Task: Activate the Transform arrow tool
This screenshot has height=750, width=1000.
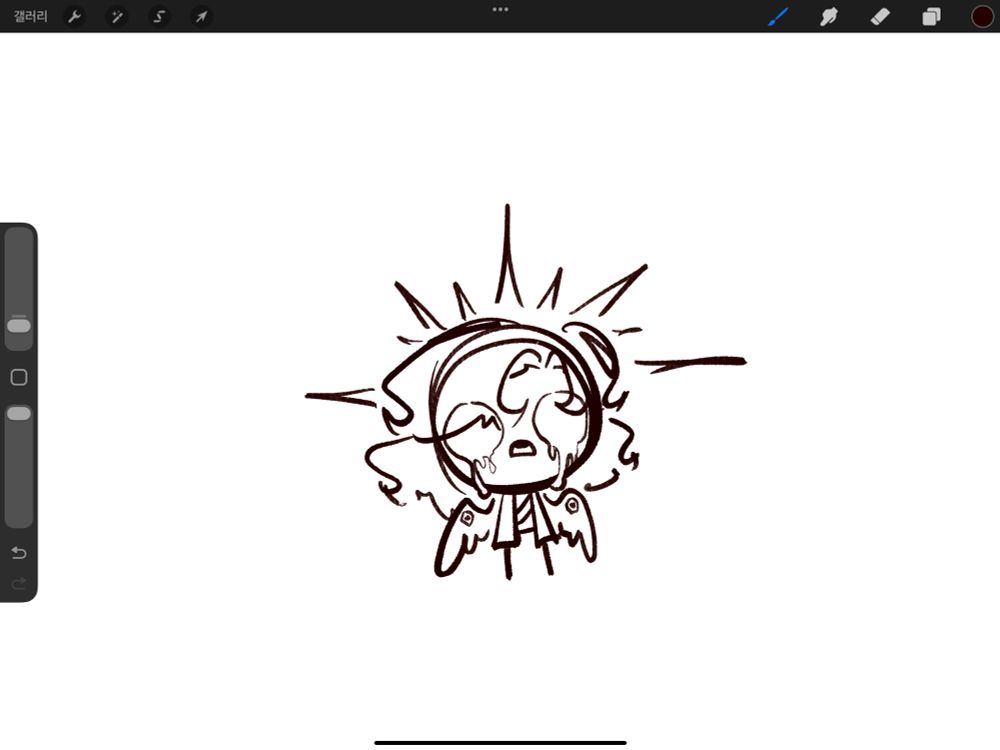Action: click(201, 16)
